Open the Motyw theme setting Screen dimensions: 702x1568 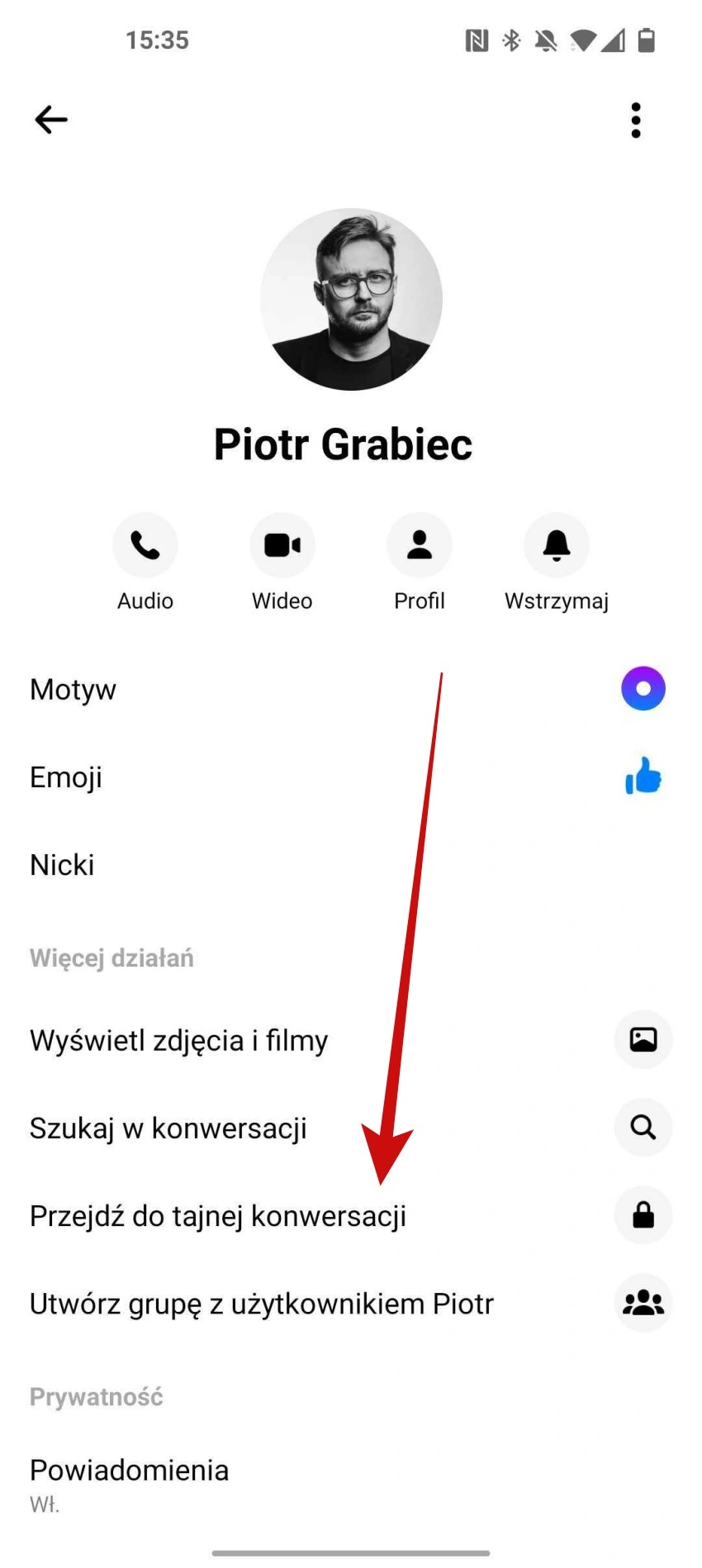347,689
